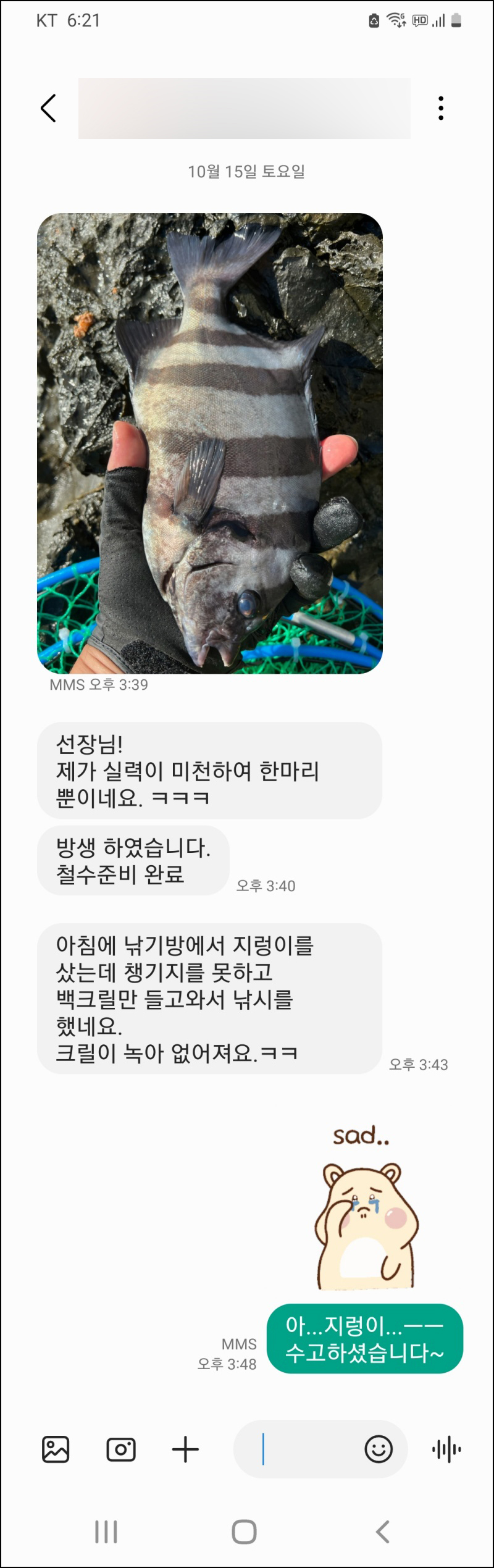Open the striped fish photo attachment

point(210,443)
